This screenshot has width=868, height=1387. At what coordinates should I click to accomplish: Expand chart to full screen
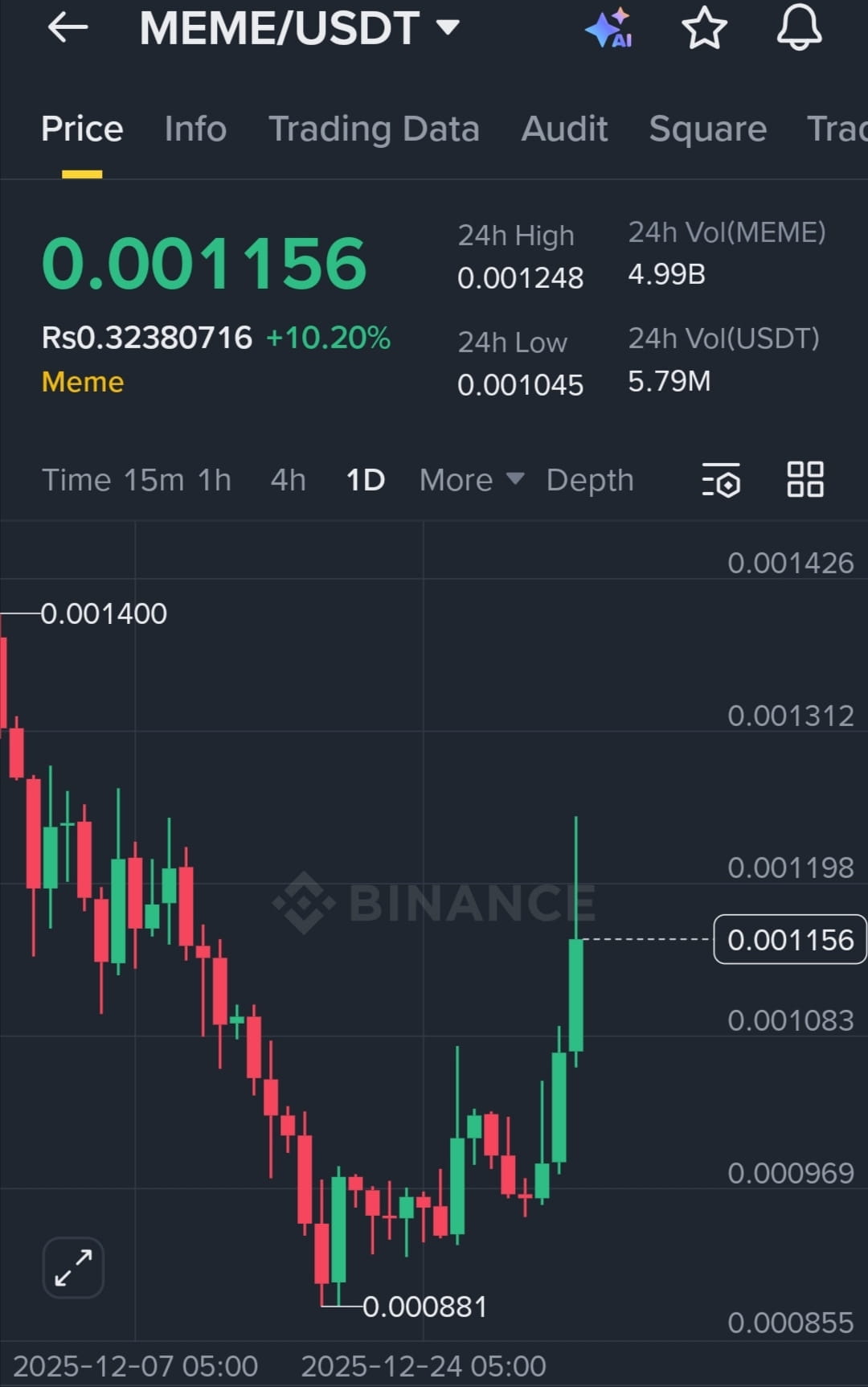(x=73, y=1267)
